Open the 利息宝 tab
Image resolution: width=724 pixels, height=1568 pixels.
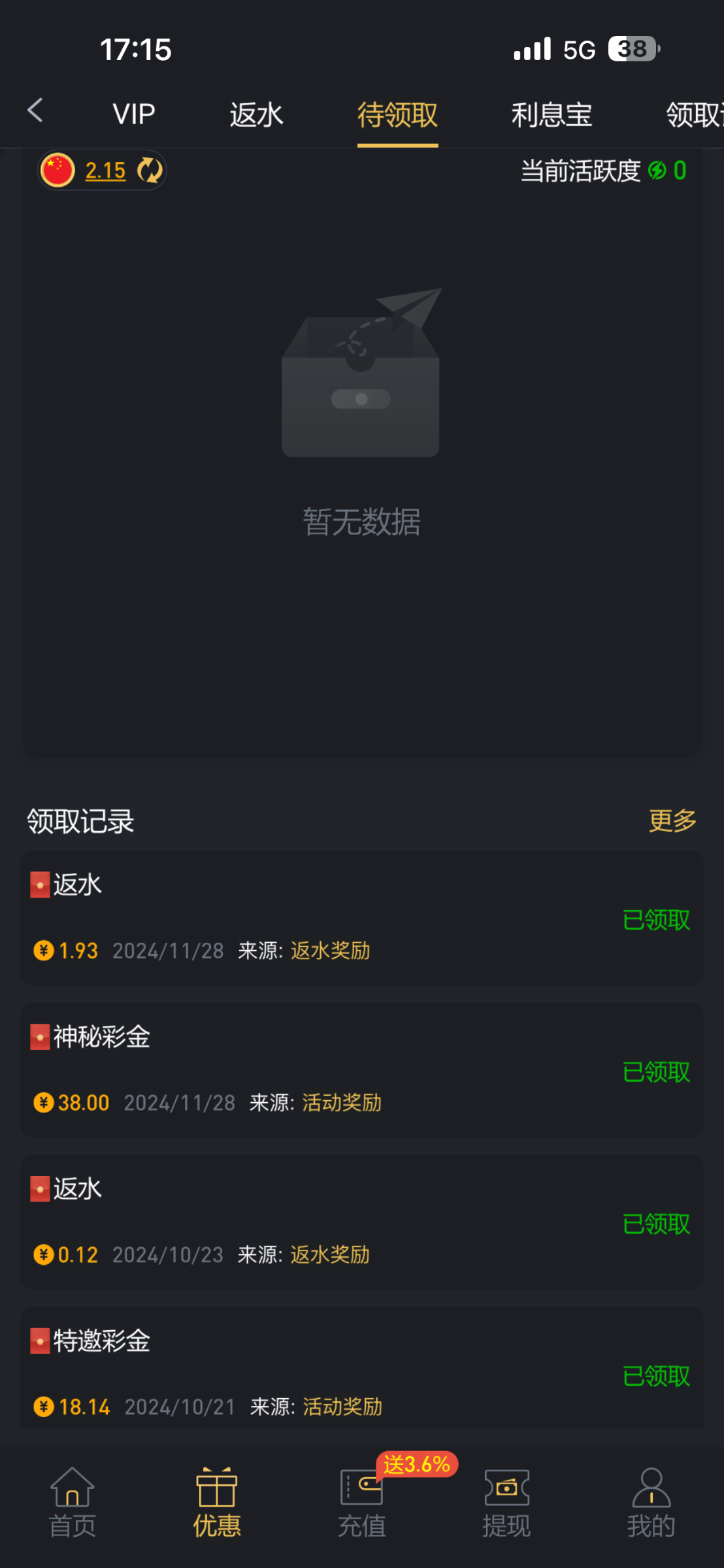coord(551,115)
